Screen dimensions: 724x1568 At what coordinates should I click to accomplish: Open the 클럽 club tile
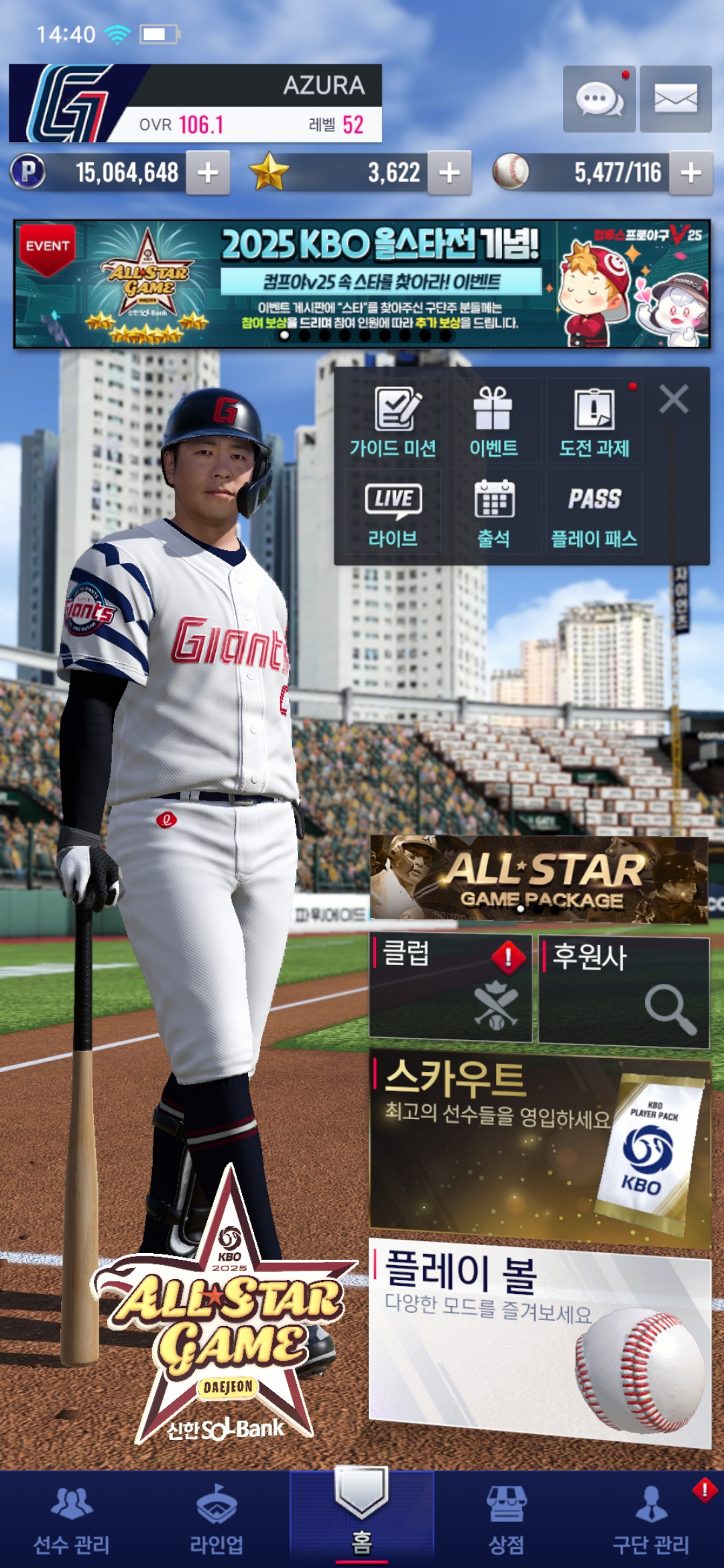coord(450,988)
